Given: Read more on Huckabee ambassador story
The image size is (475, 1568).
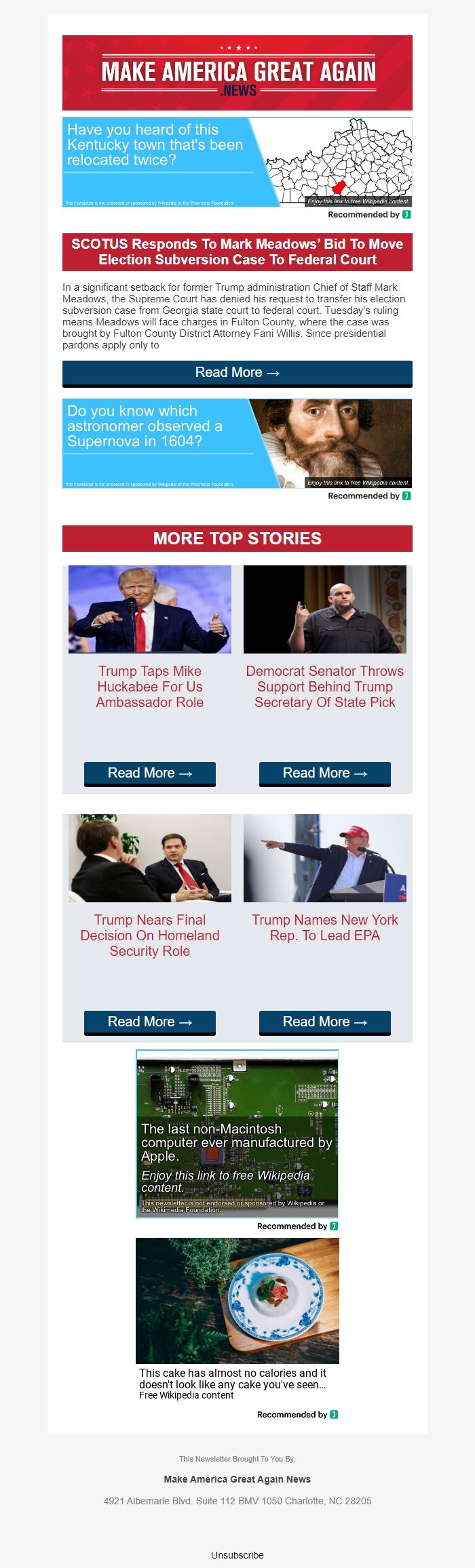Looking at the screenshot, I should click(149, 773).
